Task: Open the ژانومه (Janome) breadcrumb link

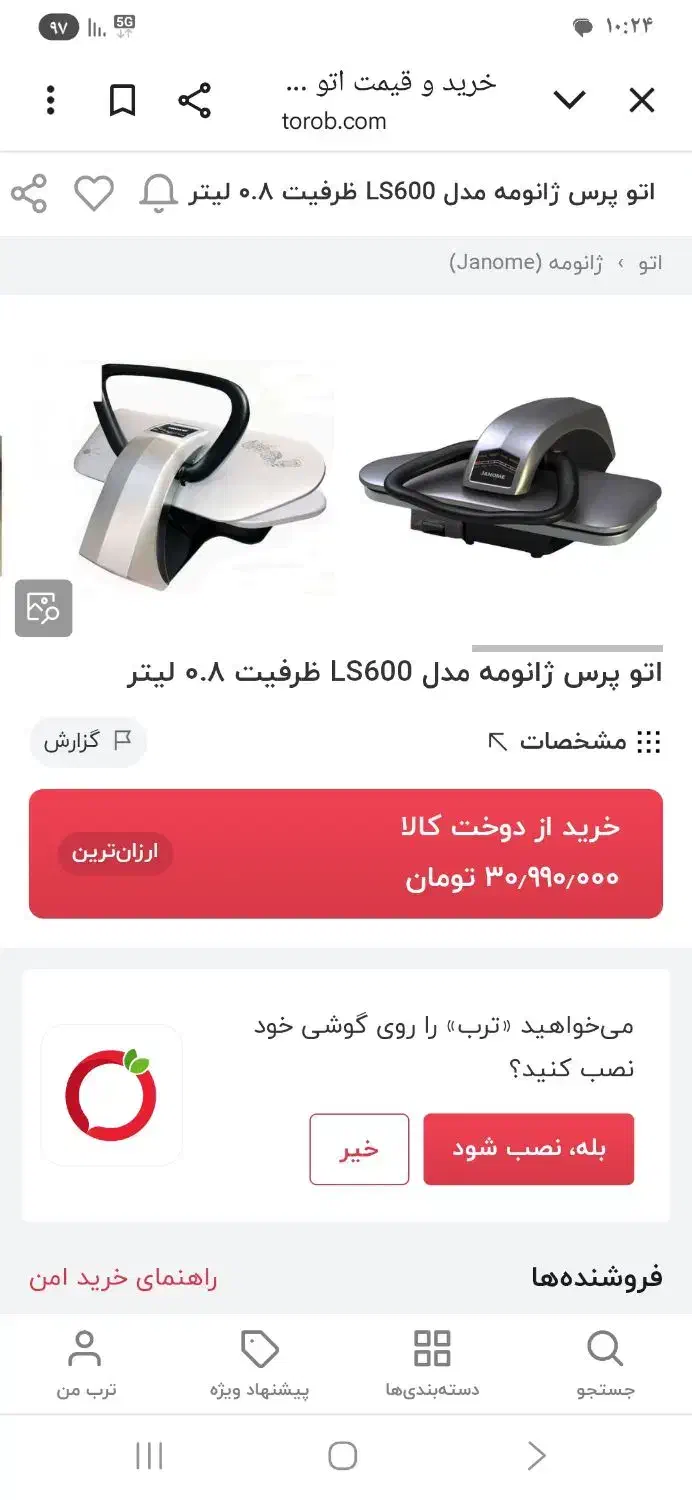Action: point(526,263)
